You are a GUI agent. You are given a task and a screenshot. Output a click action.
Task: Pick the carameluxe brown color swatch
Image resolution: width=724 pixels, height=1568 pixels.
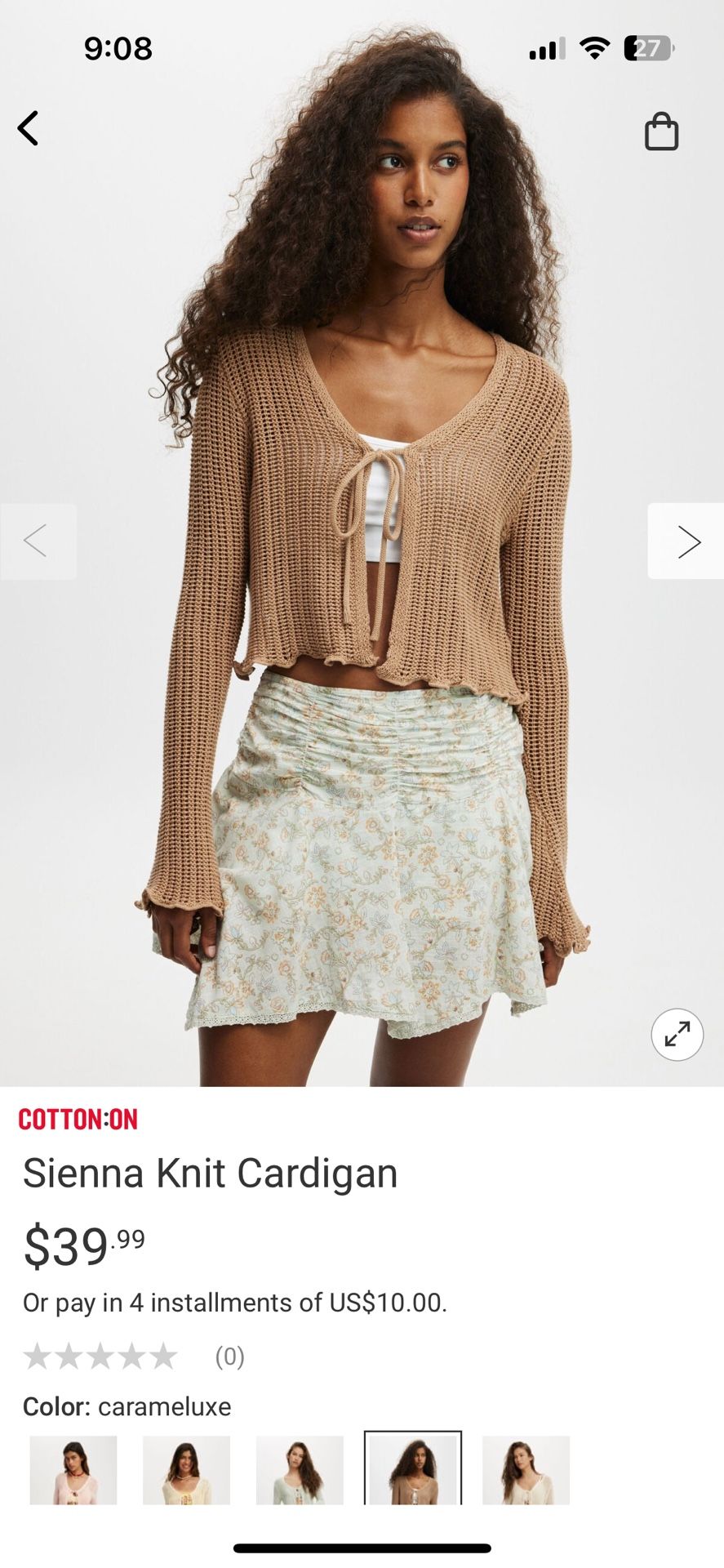(413, 1469)
